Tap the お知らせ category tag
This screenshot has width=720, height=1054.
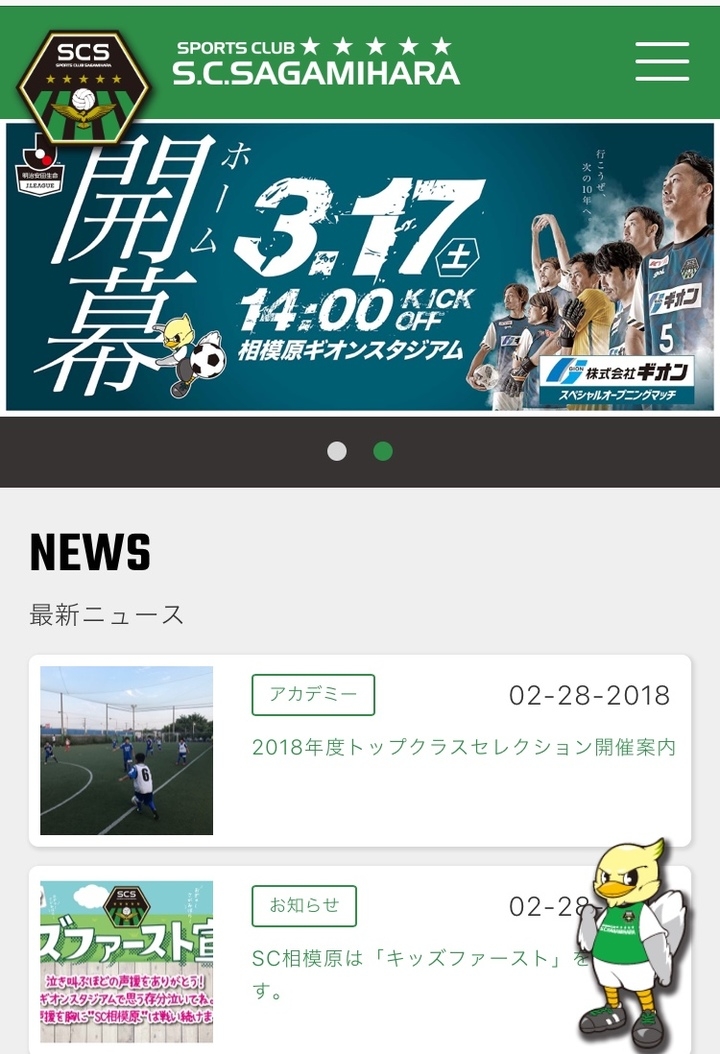point(304,906)
